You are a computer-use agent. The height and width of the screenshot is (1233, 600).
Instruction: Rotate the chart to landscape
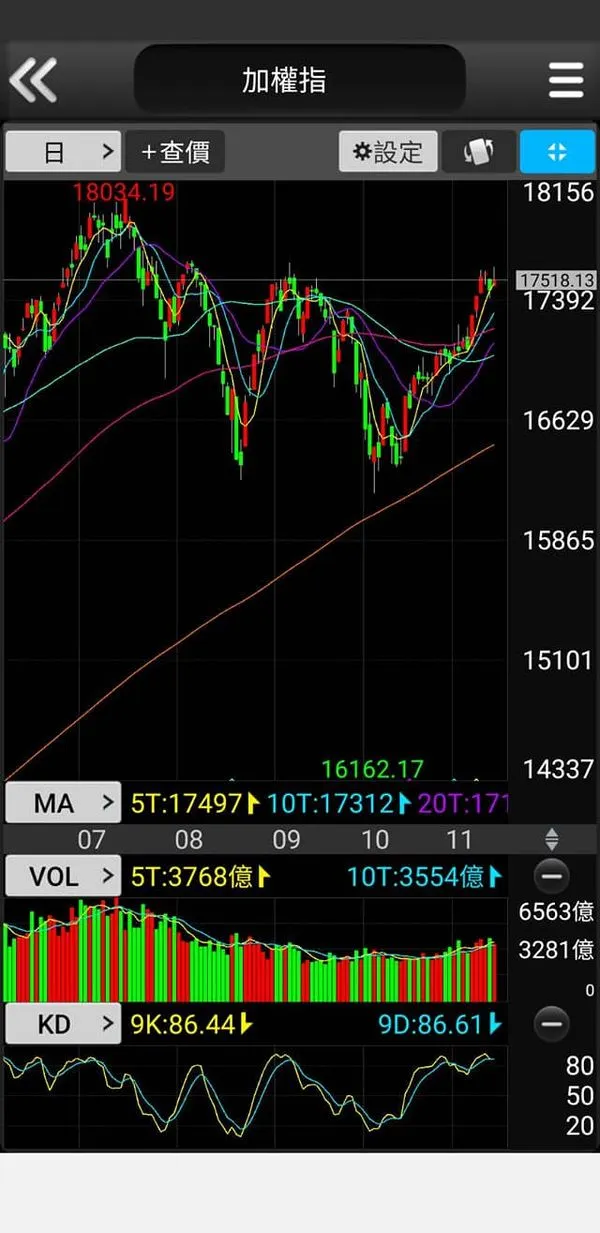tap(479, 152)
